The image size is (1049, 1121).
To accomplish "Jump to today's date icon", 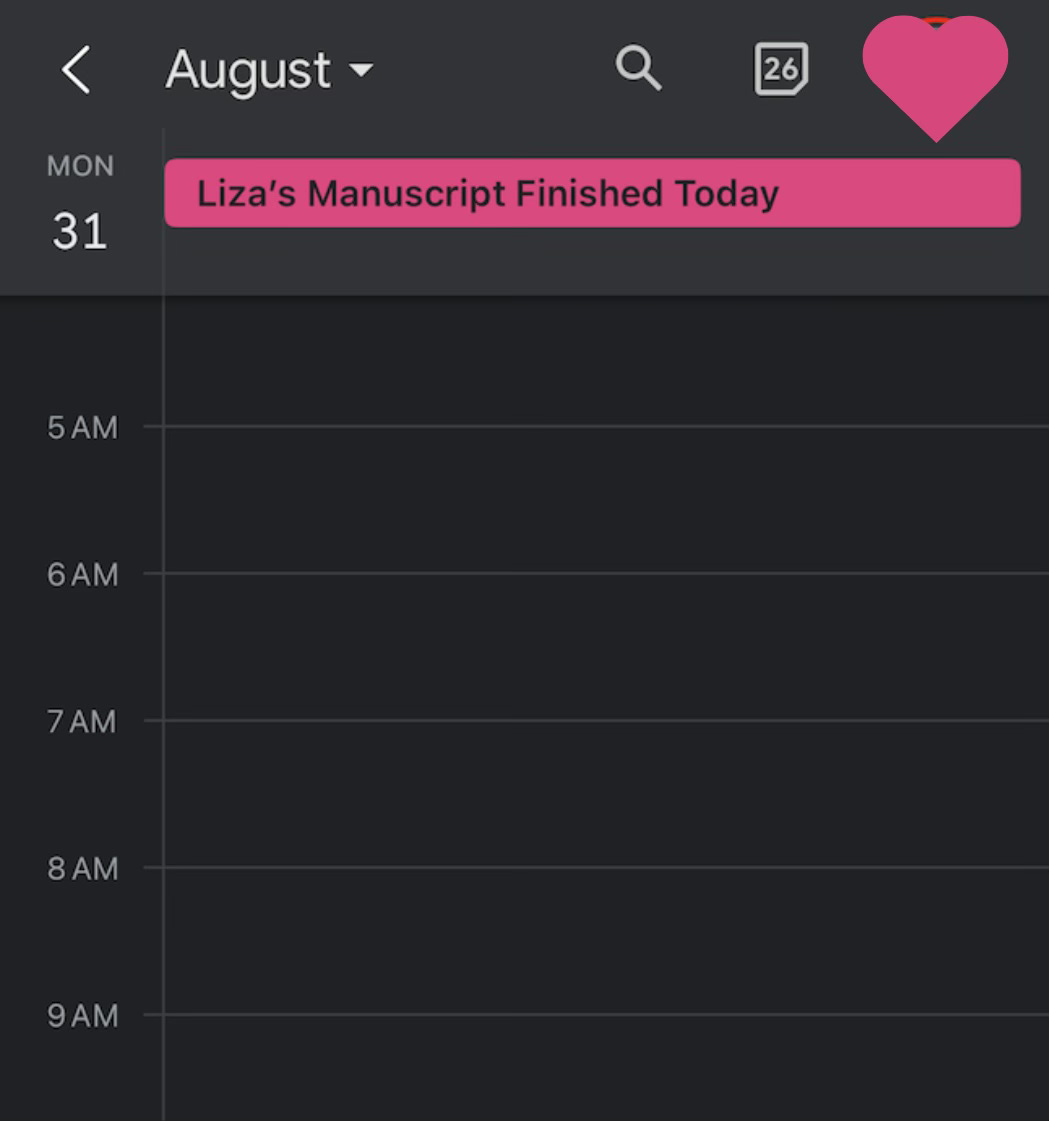I will (780, 69).
